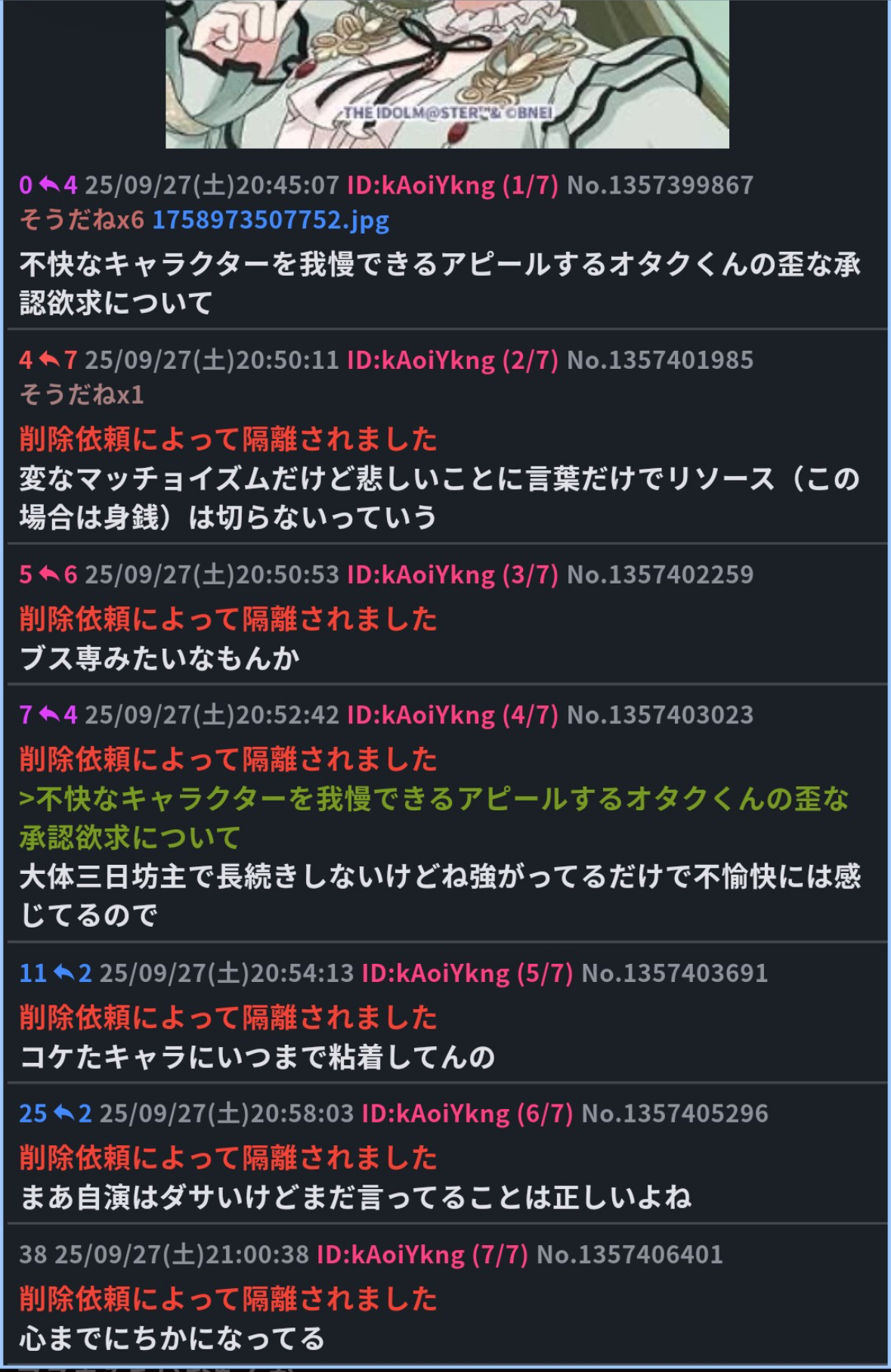Tap ID:kAoiYkng (4/7) on the quoted post
The height and width of the screenshot is (1372, 891).
coord(452,715)
